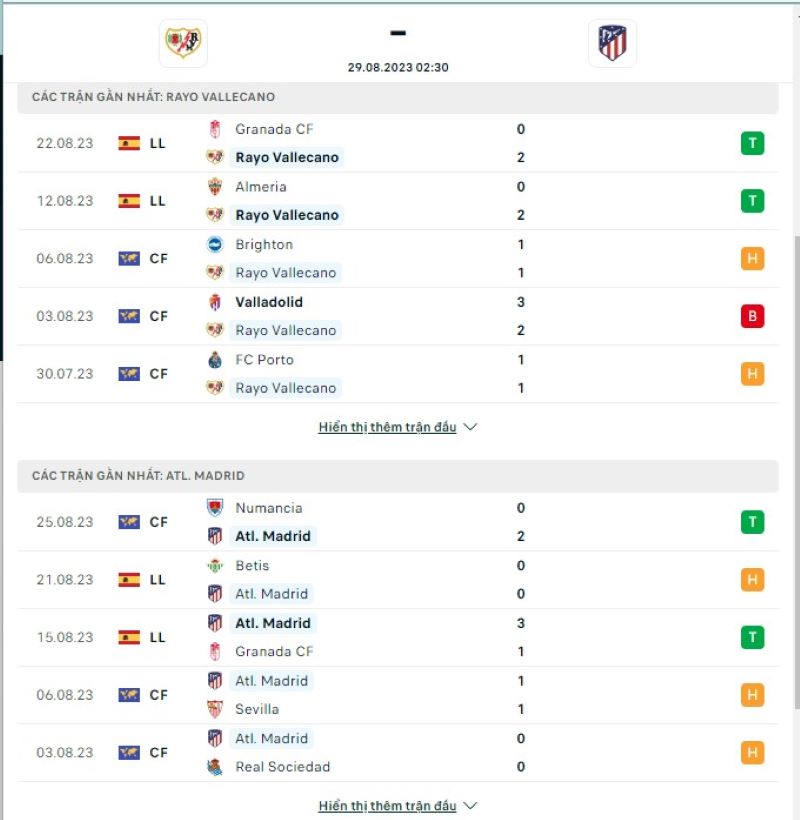The height and width of the screenshot is (820, 800).
Task: Select the Numancia team logo
Action: (216, 507)
